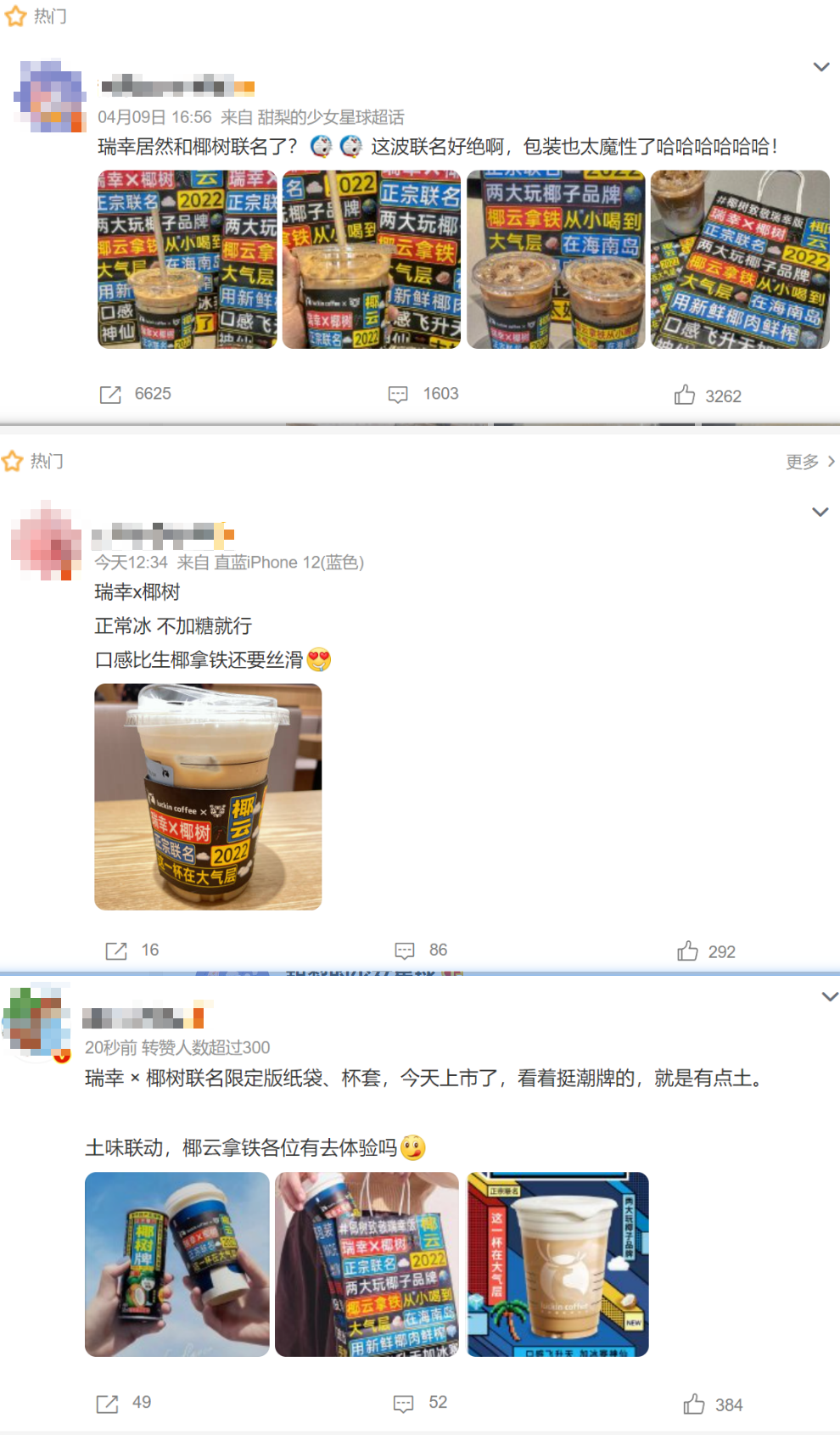The width and height of the screenshot is (840, 1435).
Task: Open the coconut can photo in the 20秒前 post
Action: pyautogui.click(x=176, y=1264)
